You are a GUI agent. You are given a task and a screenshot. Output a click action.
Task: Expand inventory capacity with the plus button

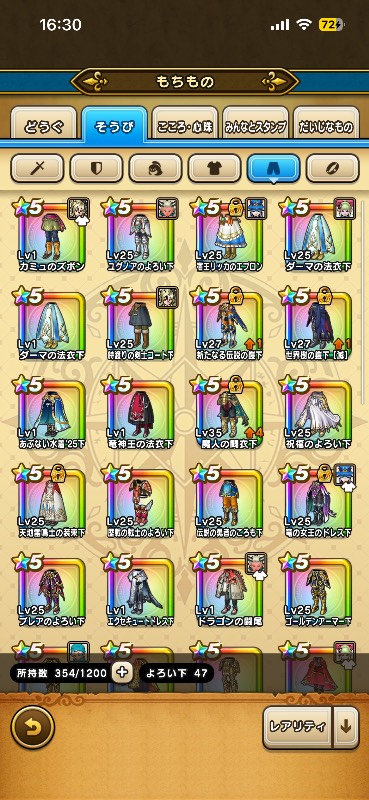pos(121,673)
